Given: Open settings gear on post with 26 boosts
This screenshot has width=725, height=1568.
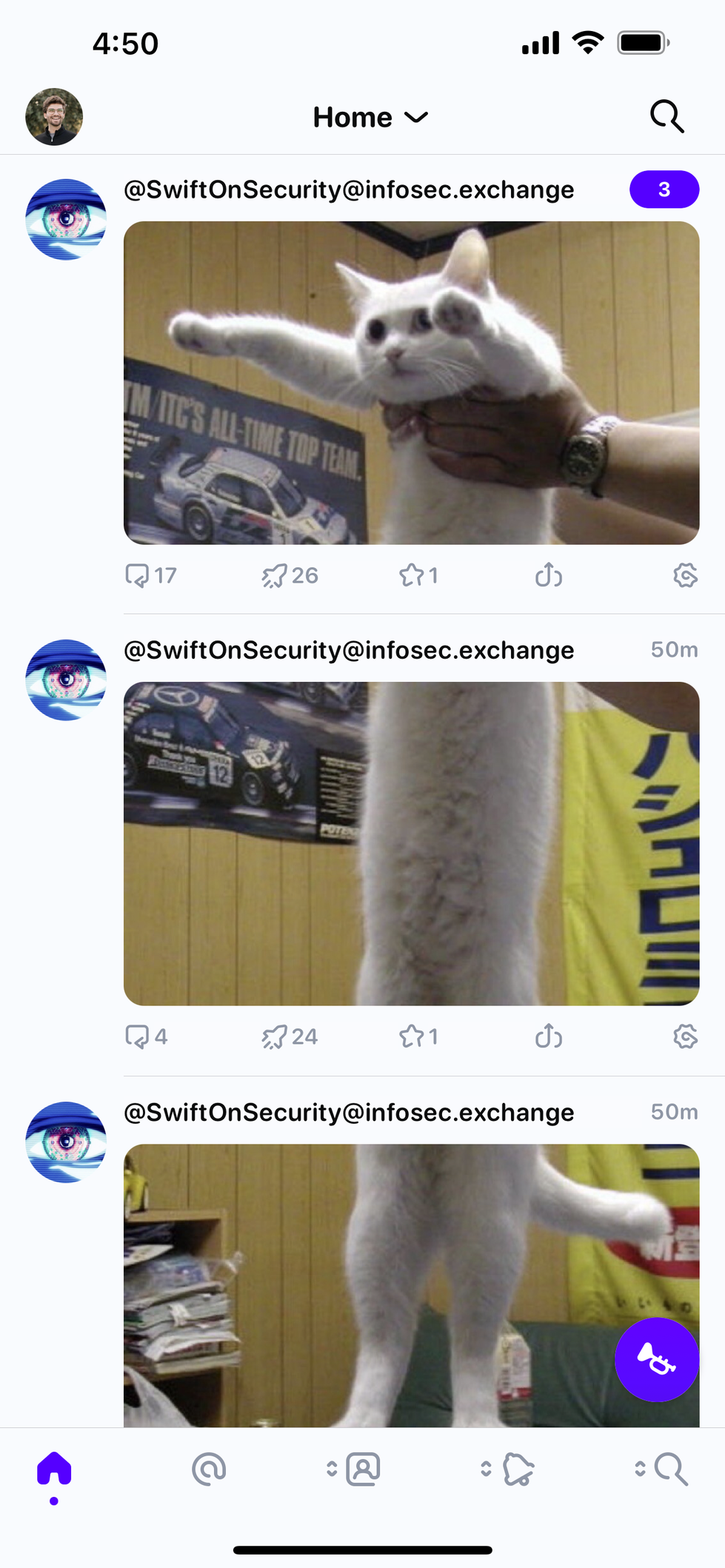Looking at the screenshot, I should click(685, 575).
